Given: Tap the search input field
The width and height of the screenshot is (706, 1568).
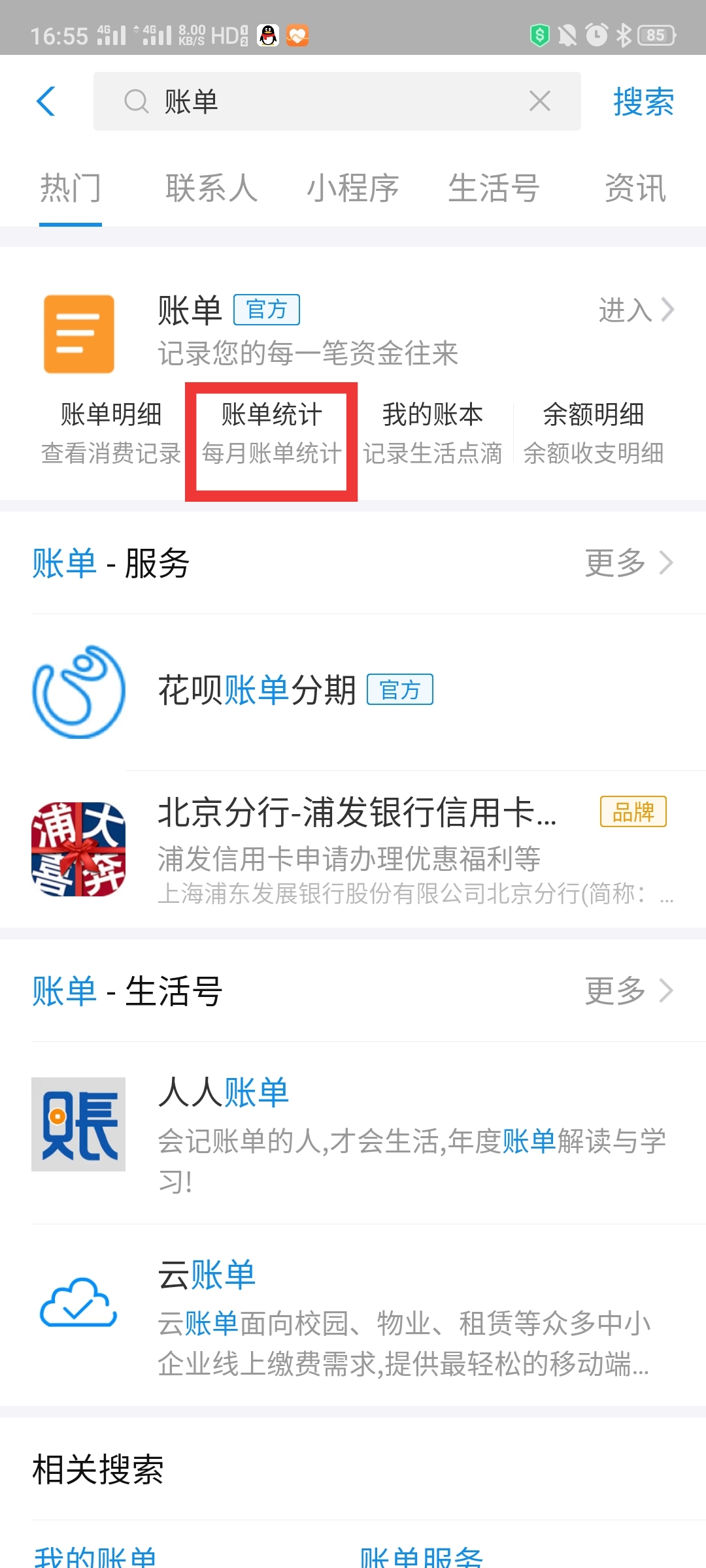Looking at the screenshot, I should pos(327,102).
